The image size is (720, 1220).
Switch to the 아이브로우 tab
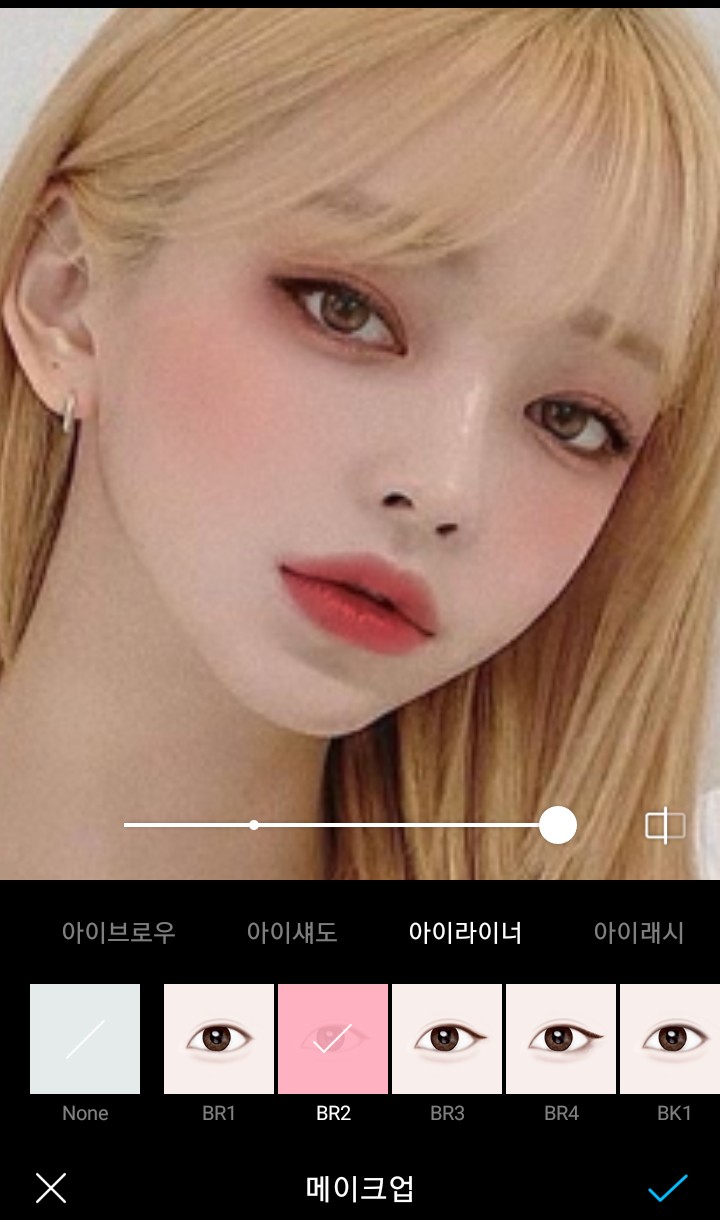point(118,933)
